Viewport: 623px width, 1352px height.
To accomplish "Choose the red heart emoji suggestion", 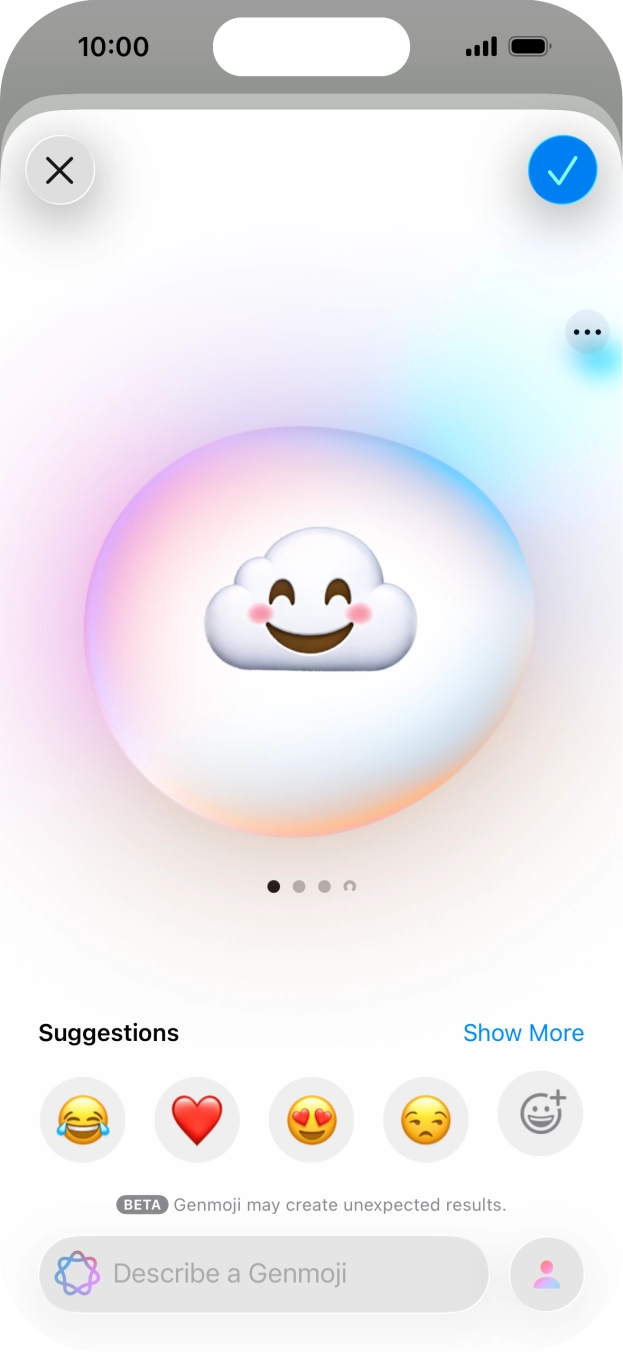I will (x=197, y=1120).
